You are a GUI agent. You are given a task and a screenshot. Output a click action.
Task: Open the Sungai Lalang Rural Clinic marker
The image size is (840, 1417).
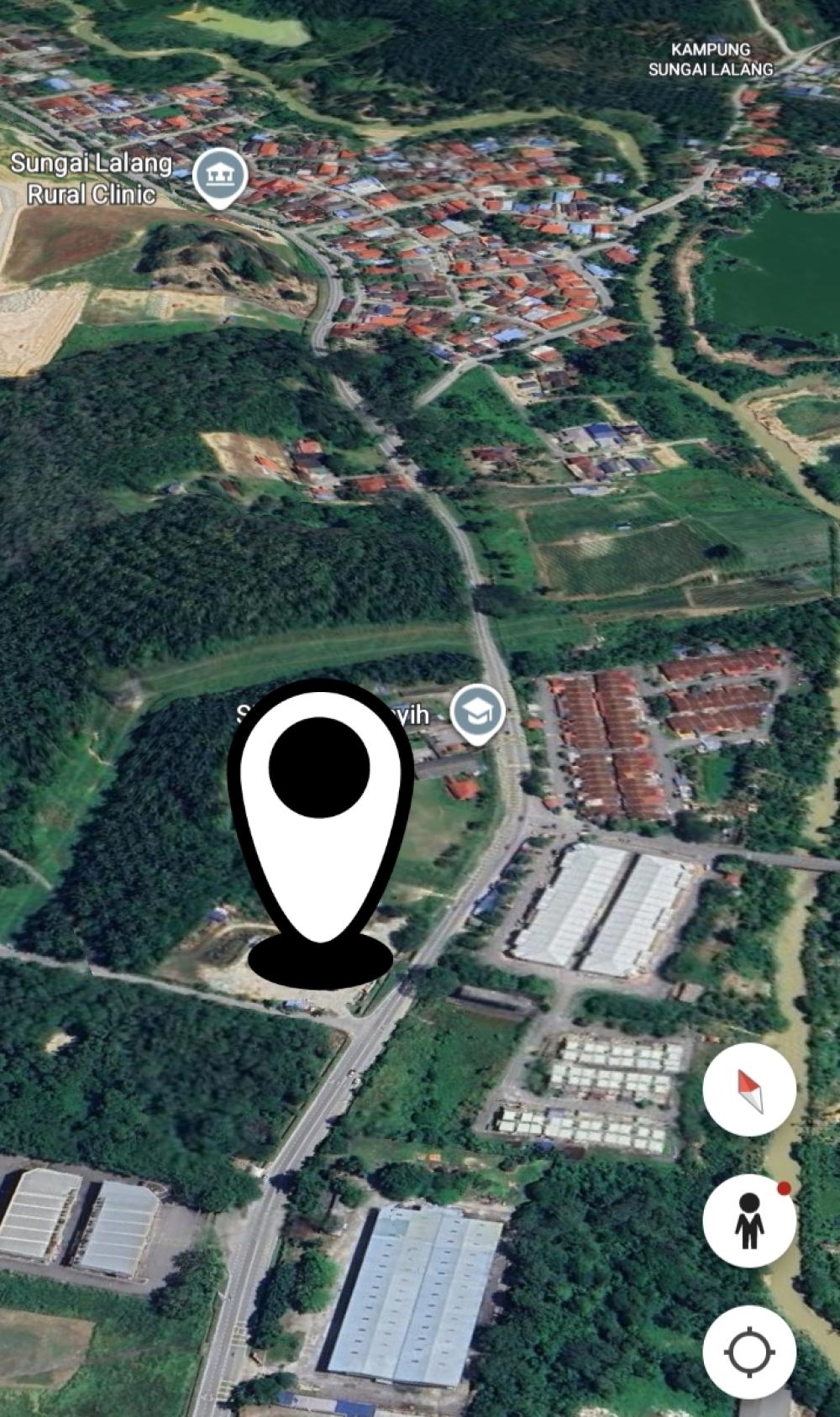click(220, 176)
